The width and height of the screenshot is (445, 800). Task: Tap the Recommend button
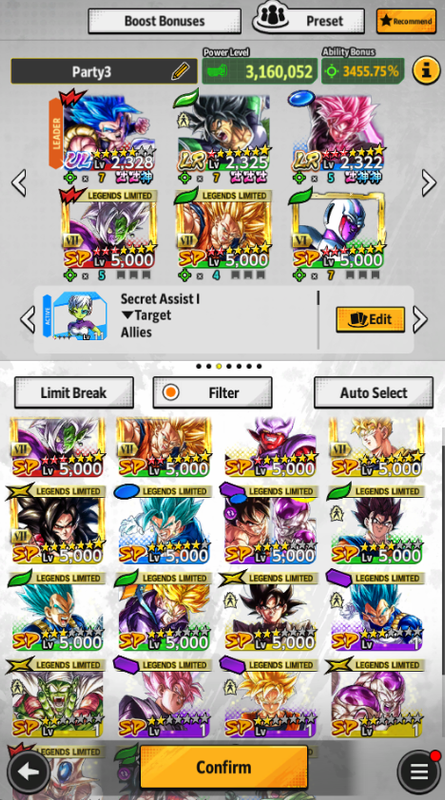406,21
